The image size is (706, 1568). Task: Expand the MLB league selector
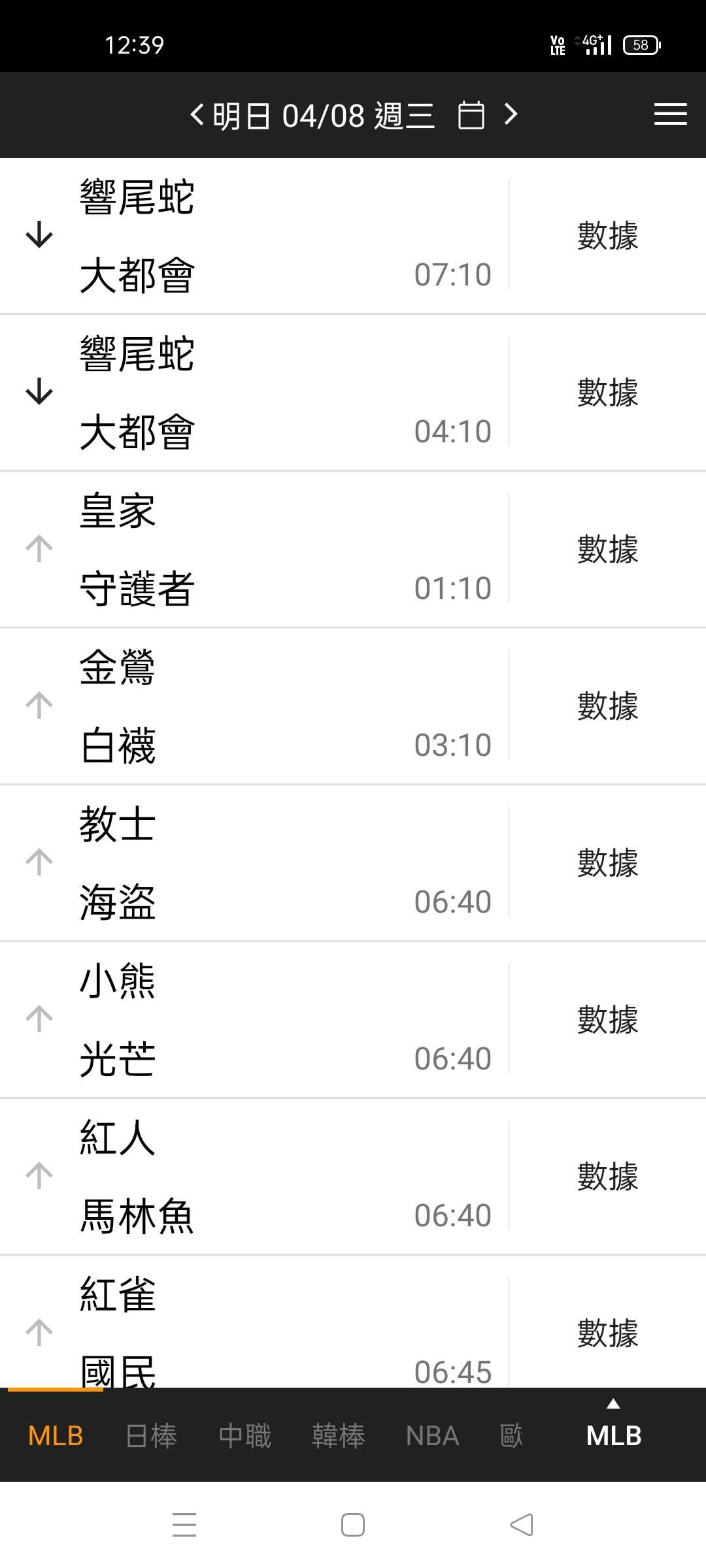[x=613, y=1431]
